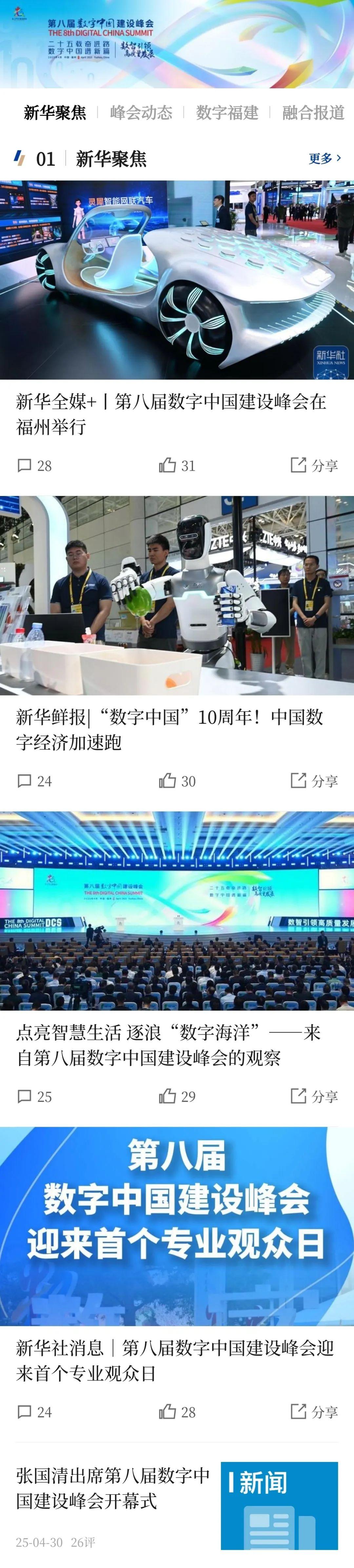Like the 新华社消息 专业观众日 article
354x1568 pixels.
[177, 1411]
